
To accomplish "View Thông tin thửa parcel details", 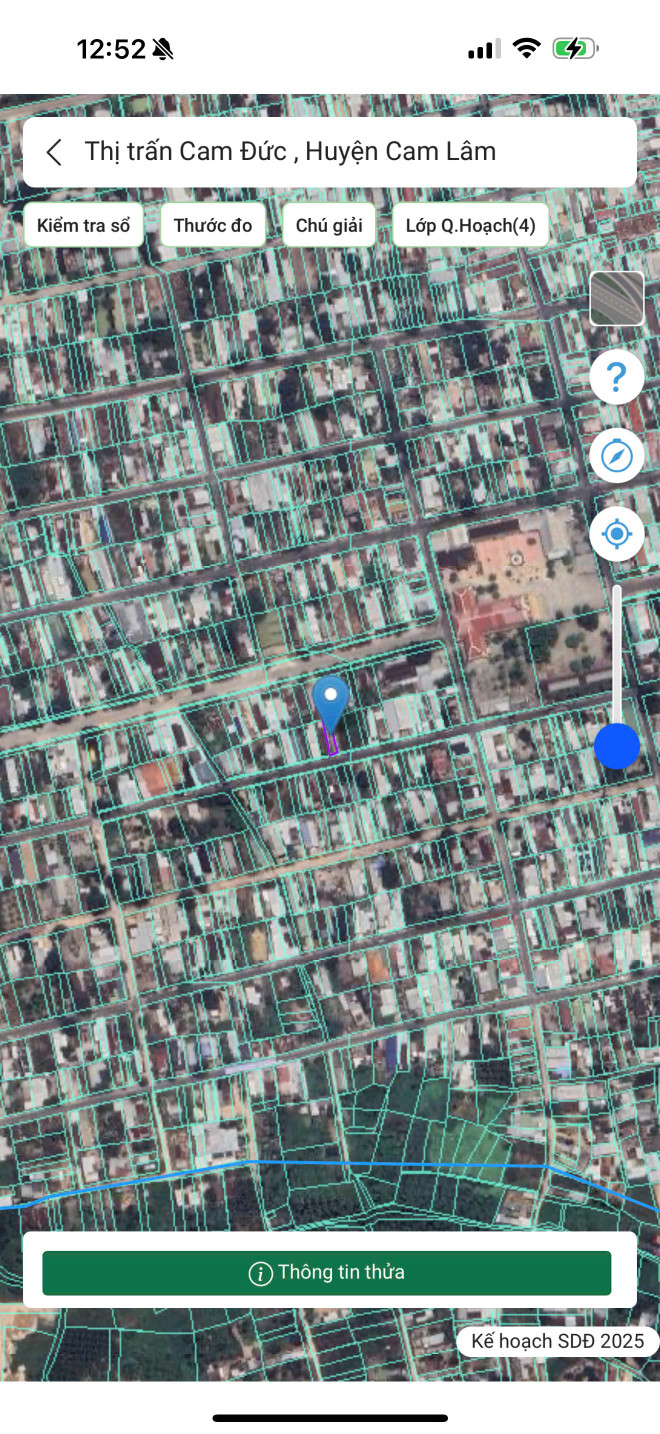I will tap(326, 1273).
